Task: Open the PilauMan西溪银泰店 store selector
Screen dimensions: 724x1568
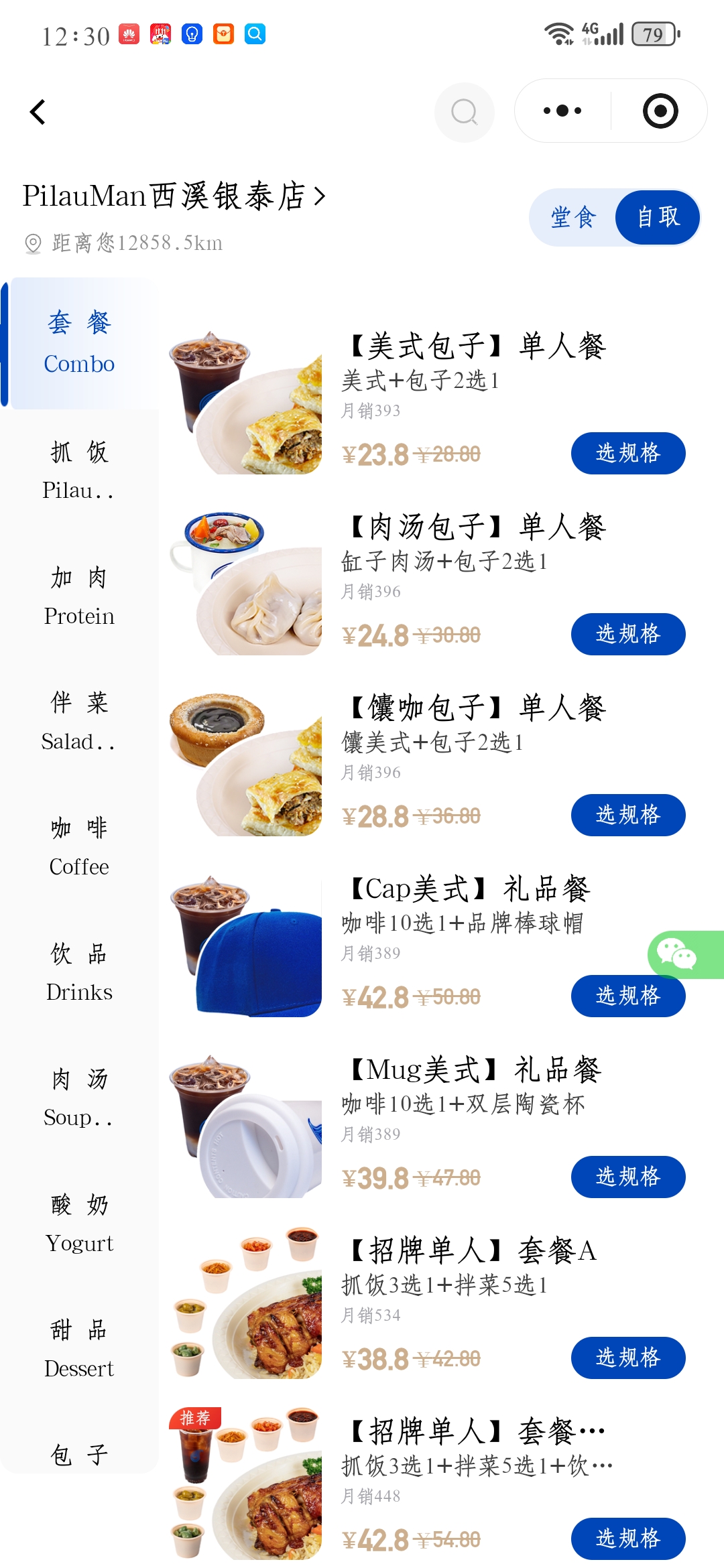Action: coord(174,196)
